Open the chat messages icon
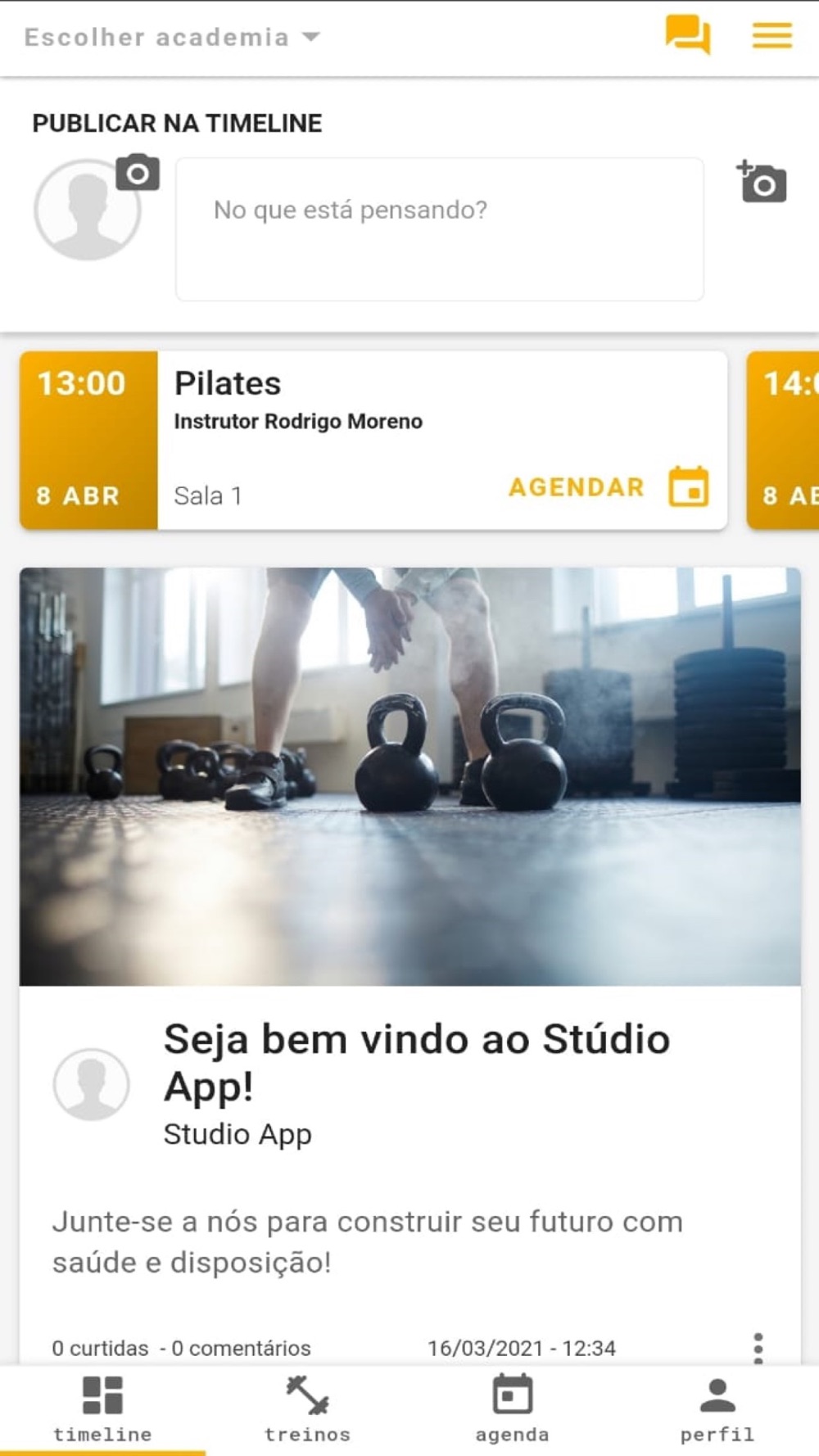 [x=687, y=35]
